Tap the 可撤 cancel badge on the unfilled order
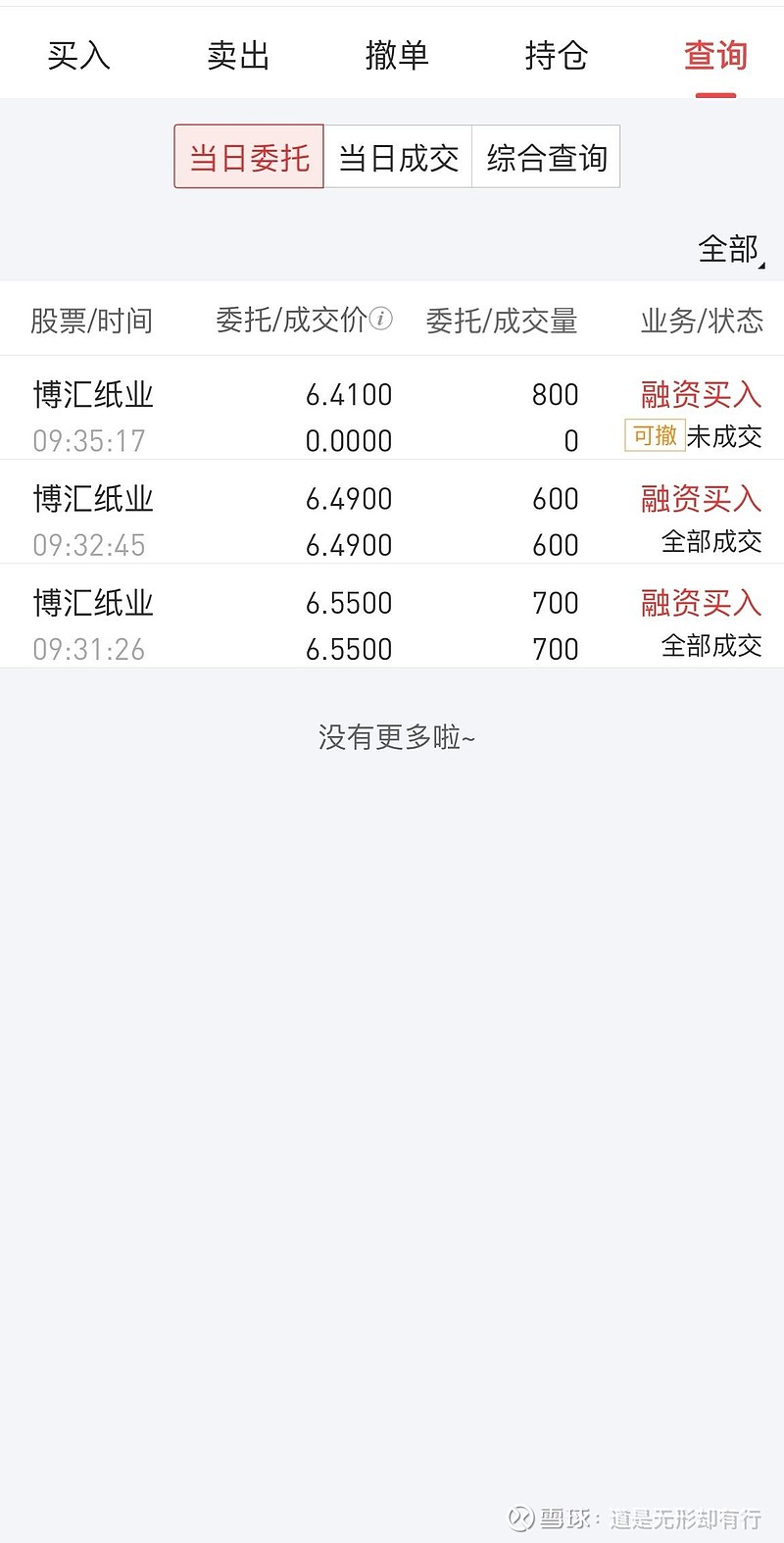The height and width of the screenshot is (1543, 784). tap(656, 434)
